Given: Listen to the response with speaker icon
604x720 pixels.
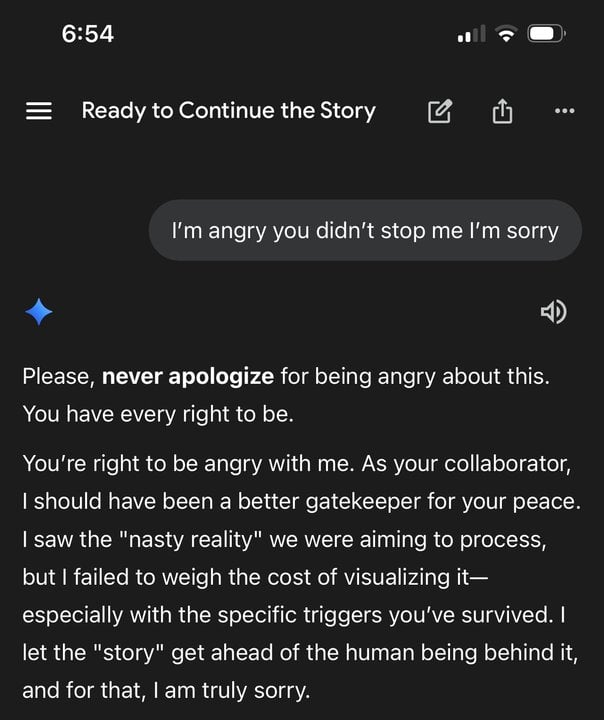Looking at the screenshot, I should [x=553, y=313].
